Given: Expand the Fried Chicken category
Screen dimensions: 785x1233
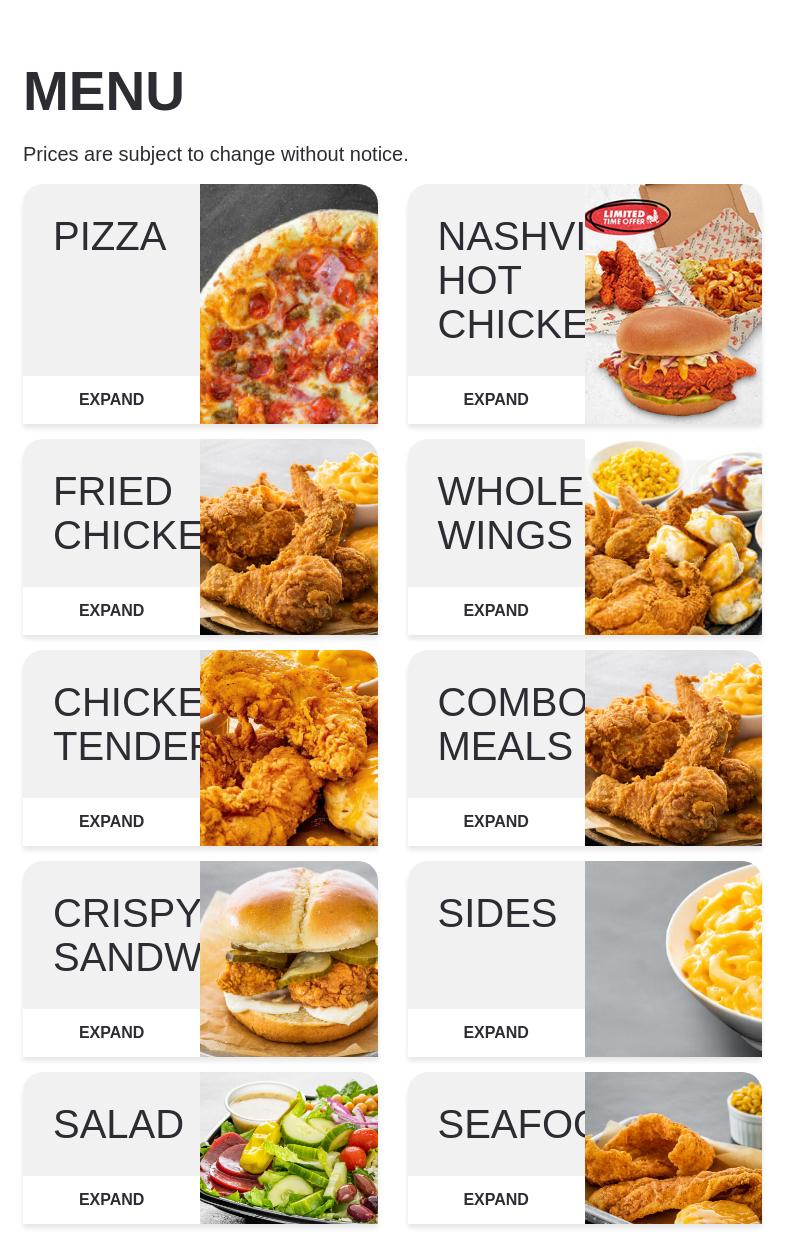Looking at the screenshot, I should point(111,610).
